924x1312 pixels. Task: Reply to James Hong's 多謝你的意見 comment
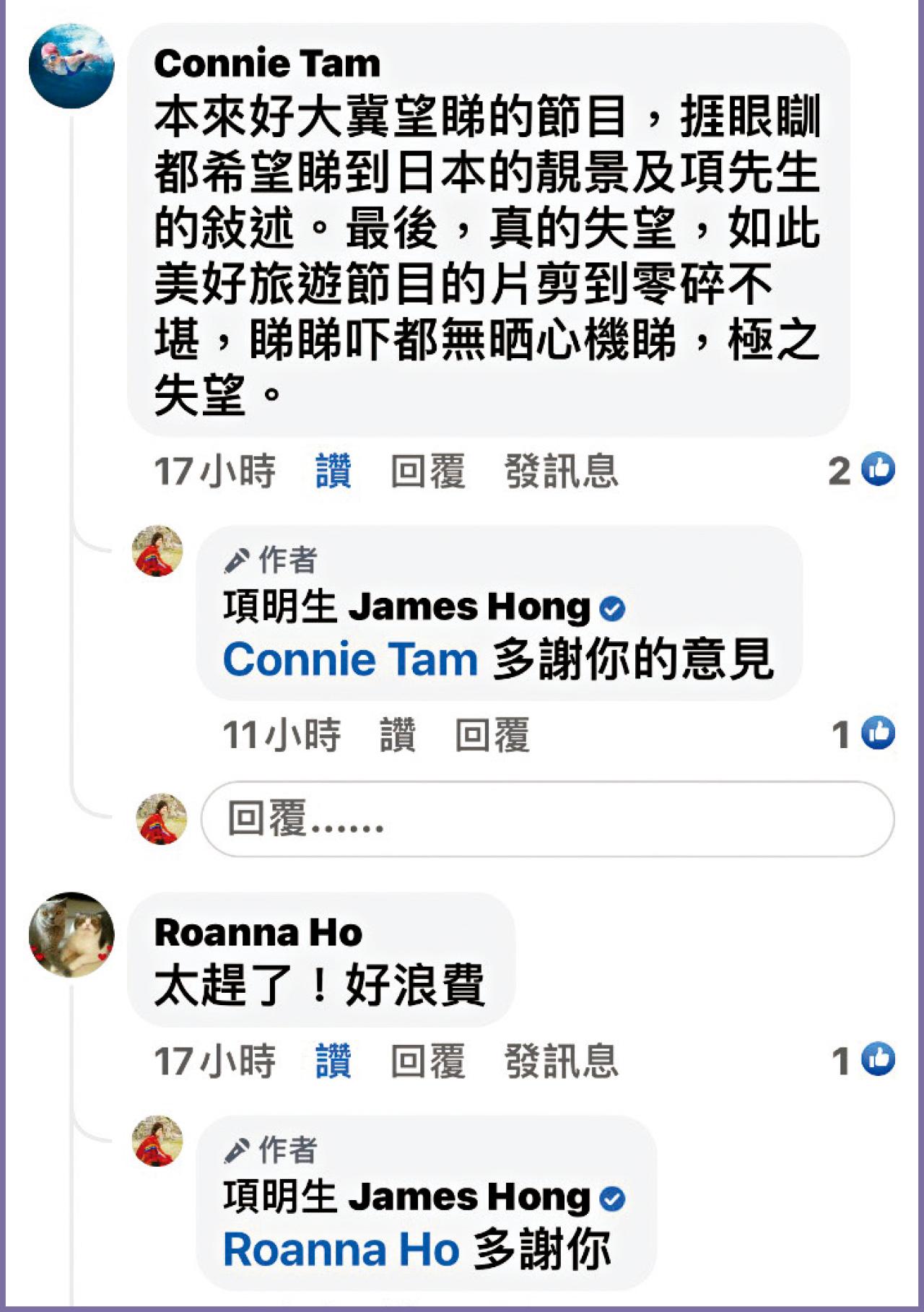[x=492, y=735]
